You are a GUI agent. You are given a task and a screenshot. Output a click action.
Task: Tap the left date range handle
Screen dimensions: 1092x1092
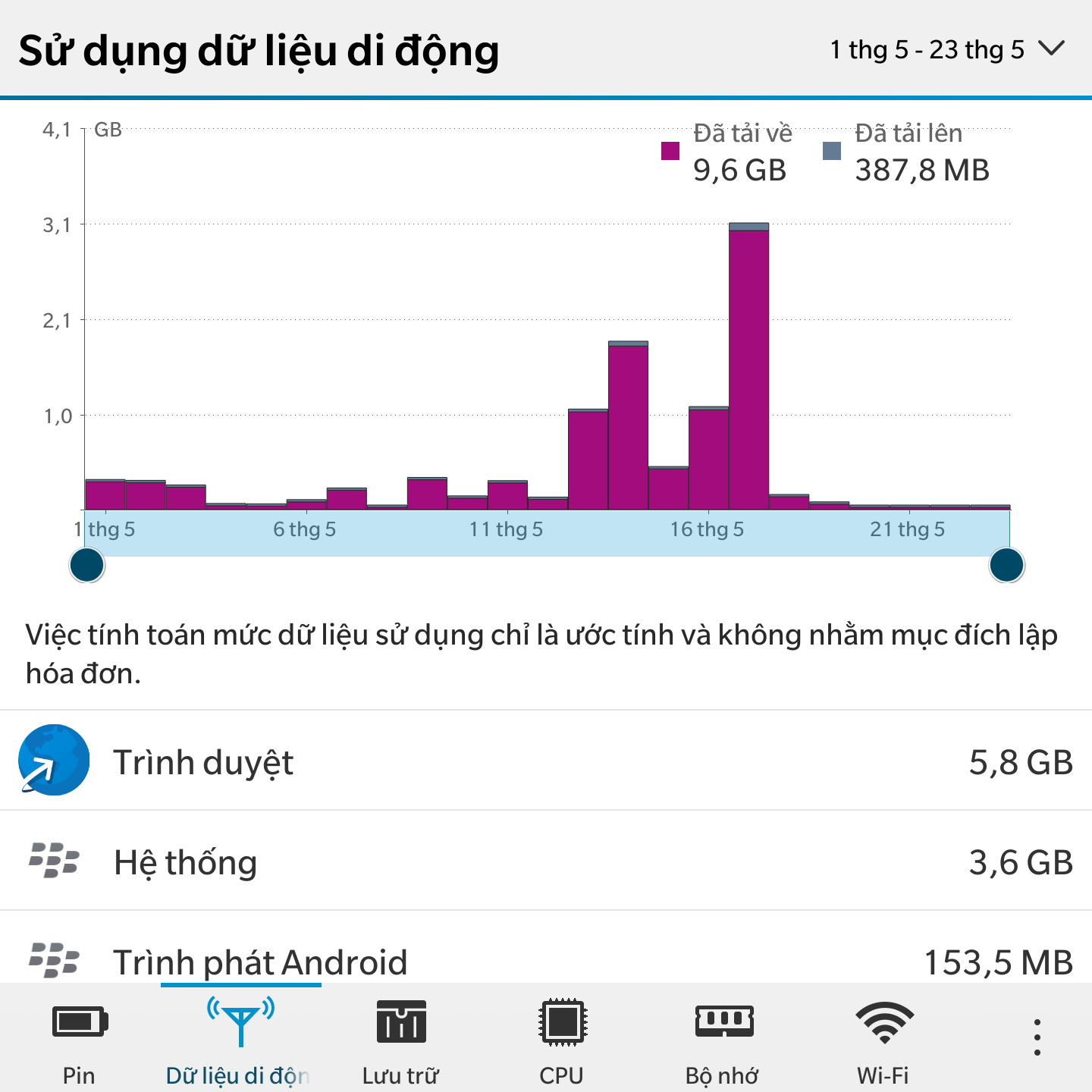(87, 566)
